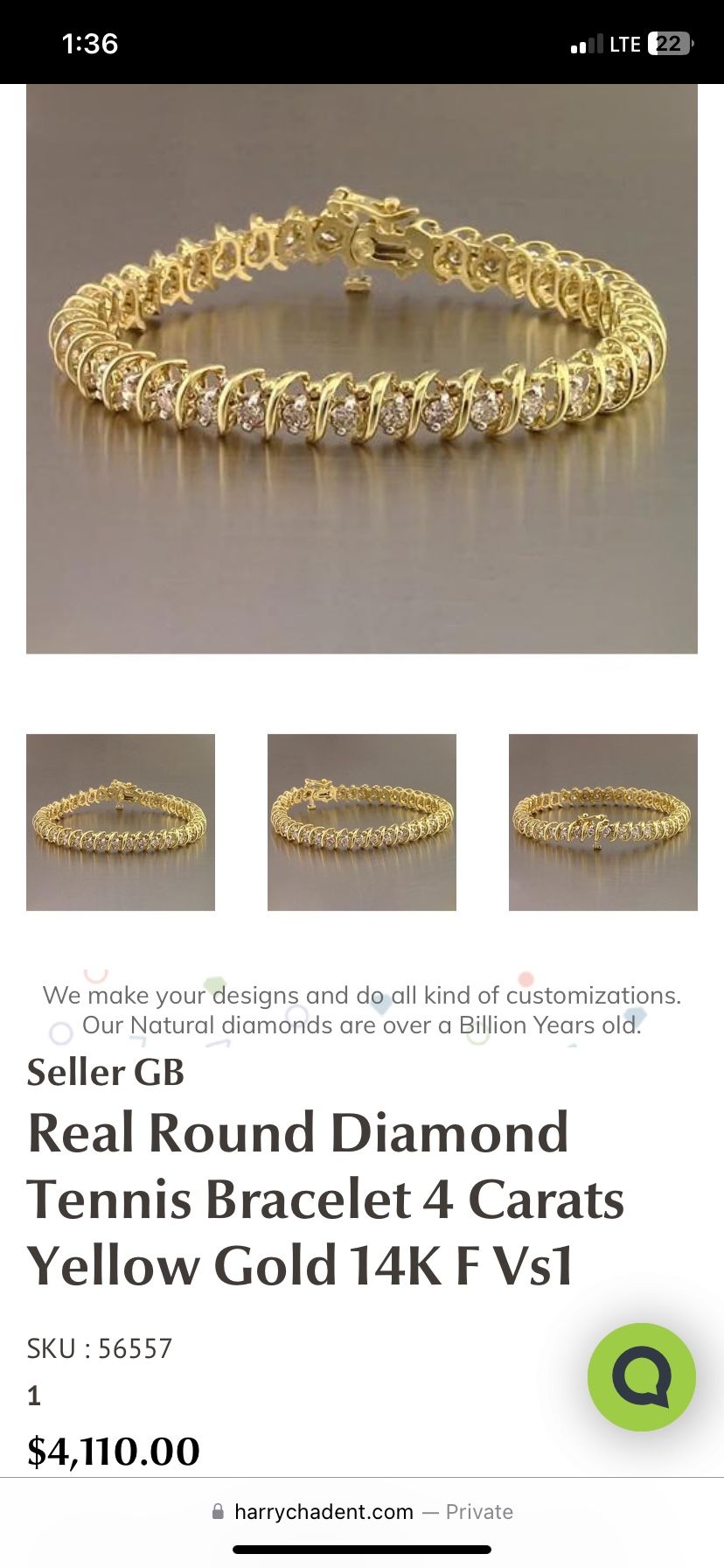The height and width of the screenshot is (1568, 724).
Task: Tap 'Private' in the browsing bar
Action: click(479, 1511)
